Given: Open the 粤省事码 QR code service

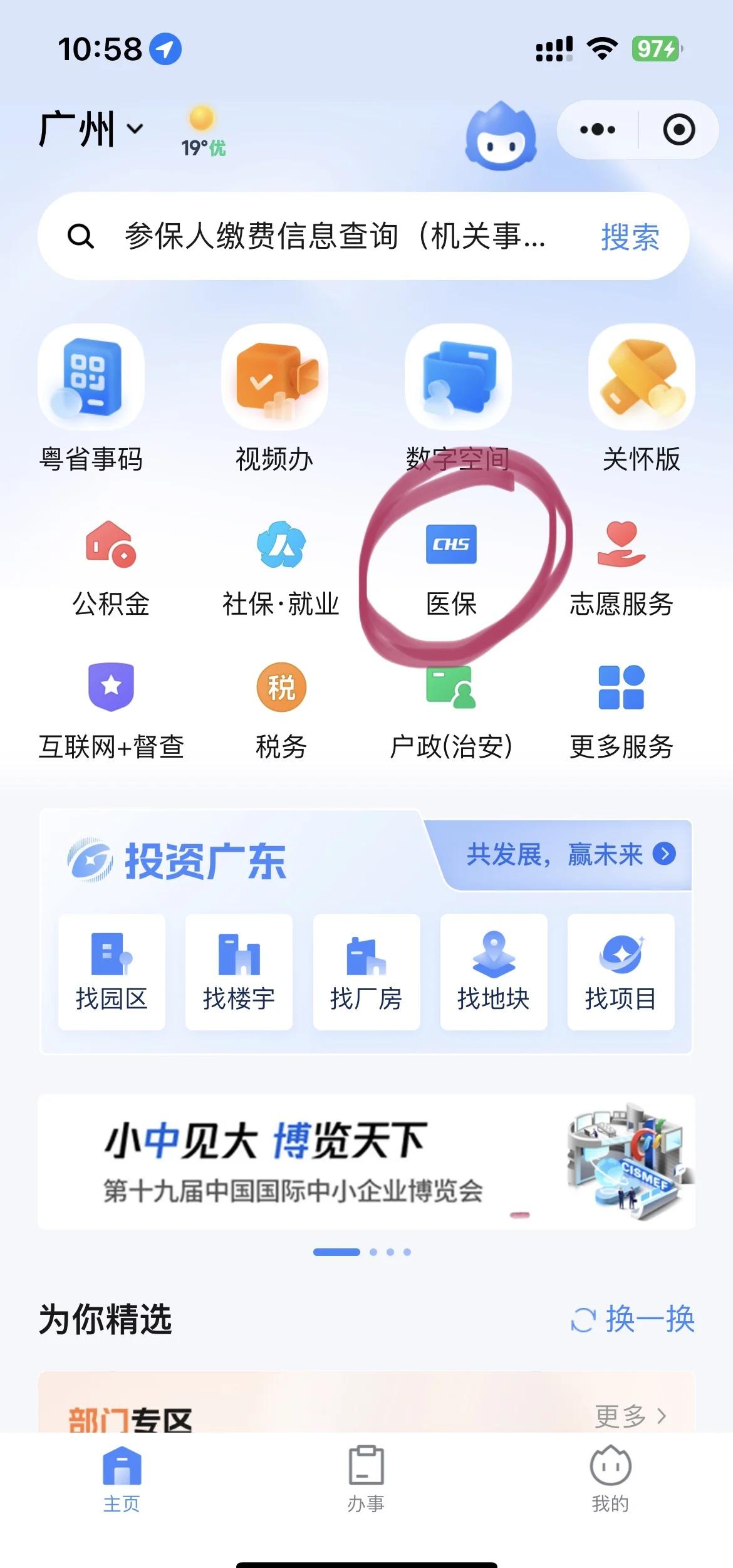Looking at the screenshot, I should [x=91, y=401].
